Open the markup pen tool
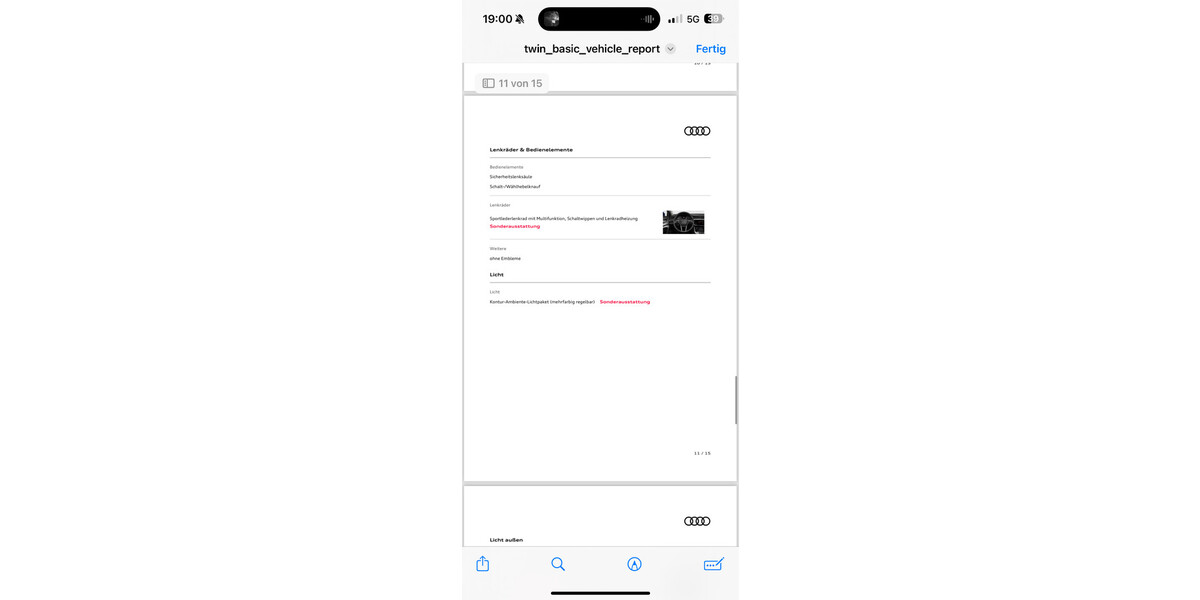This screenshot has width=1200, height=600. [x=634, y=564]
